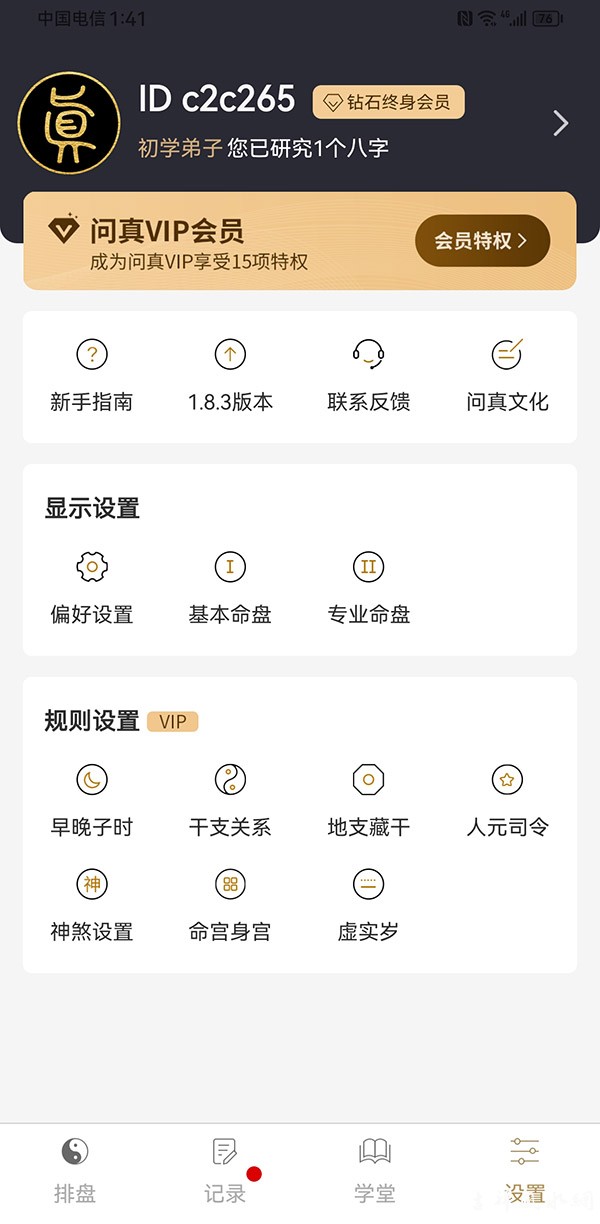Switch to the 排盘 tab
The width and height of the screenshot is (600, 1224).
tap(75, 1170)
